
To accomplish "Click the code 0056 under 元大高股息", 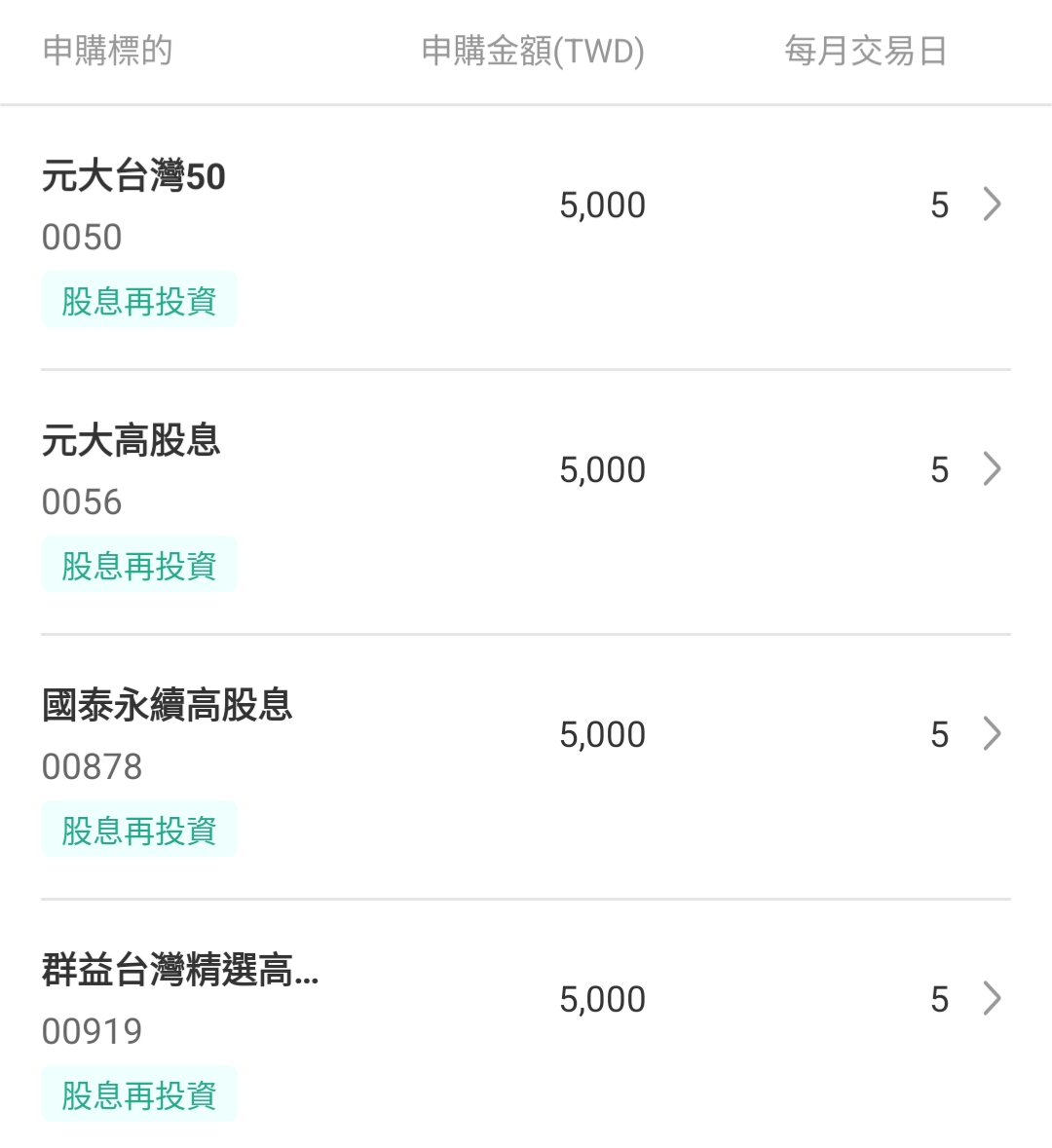I will coord(82,501).
